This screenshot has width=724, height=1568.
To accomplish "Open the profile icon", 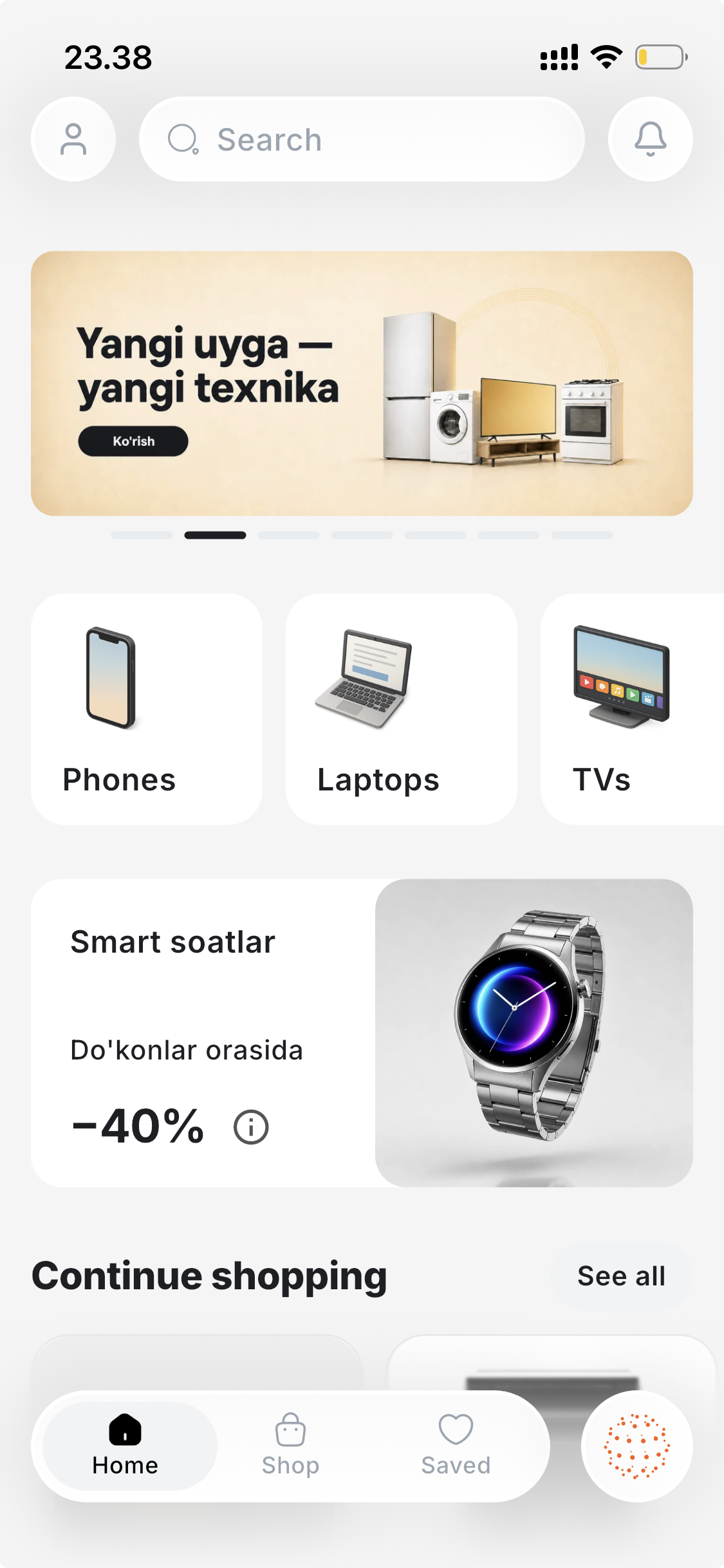I will click(73, 139).
